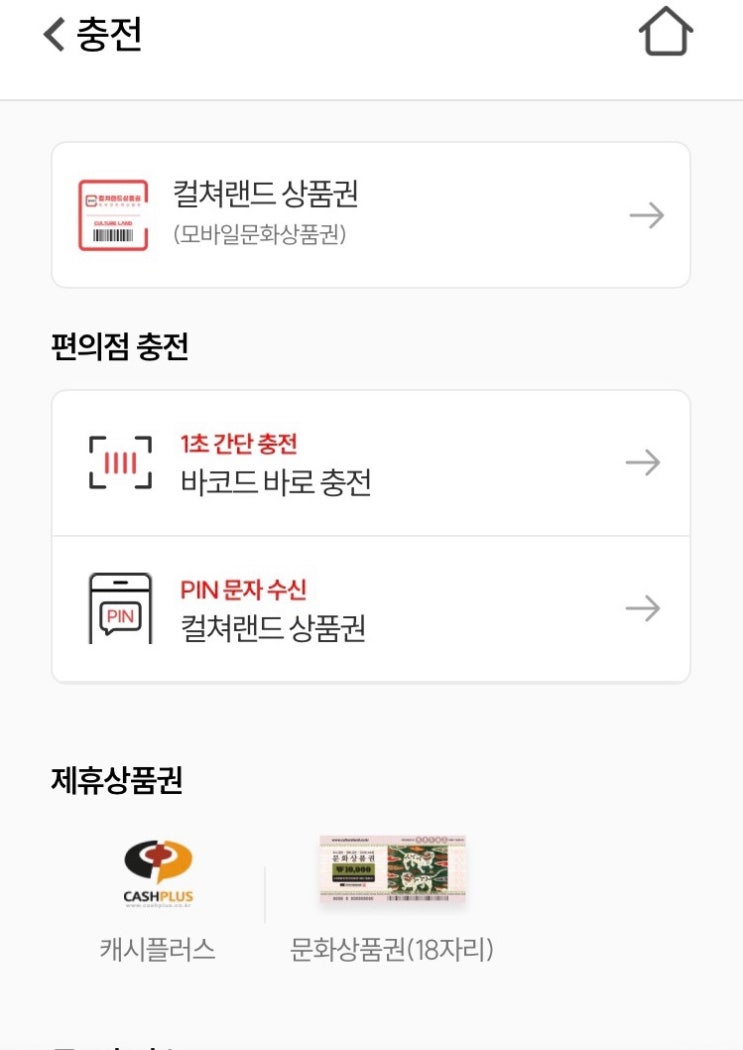Open PIN 문자 수신 컬쳐랜드 상품권
This screenshot has height=1050, width=743.
371,609
